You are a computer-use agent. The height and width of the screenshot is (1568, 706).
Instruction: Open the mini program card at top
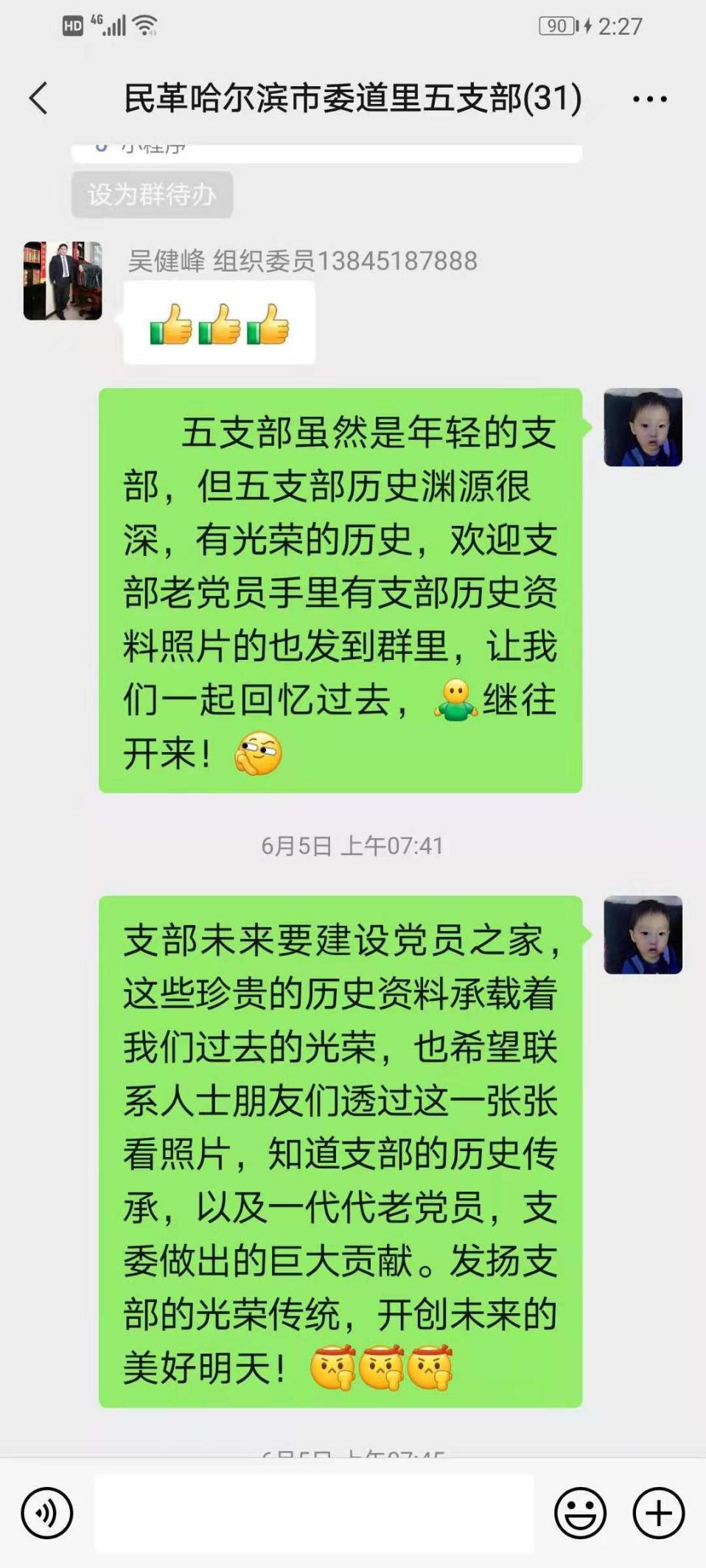point(326,152)
